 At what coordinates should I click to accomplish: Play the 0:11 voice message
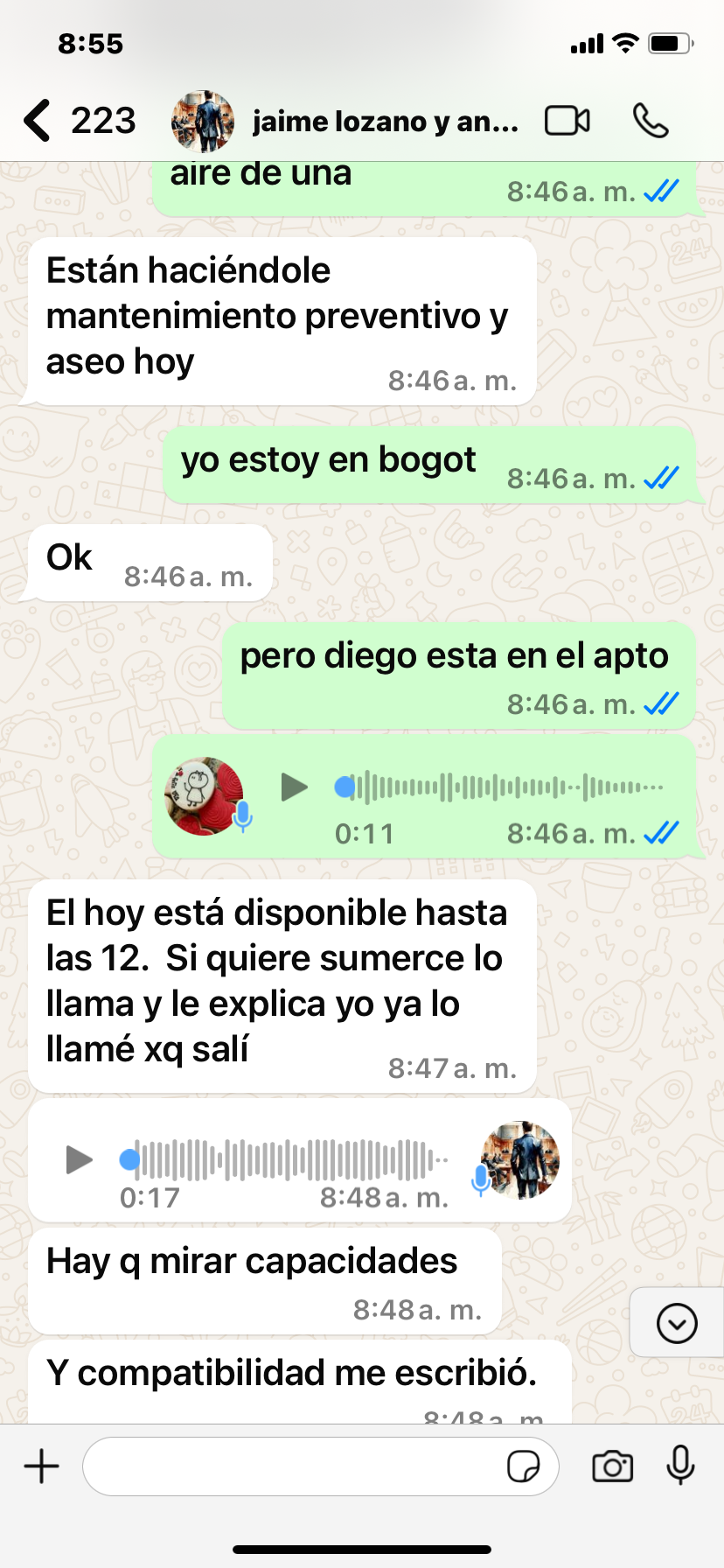(294, 787)
